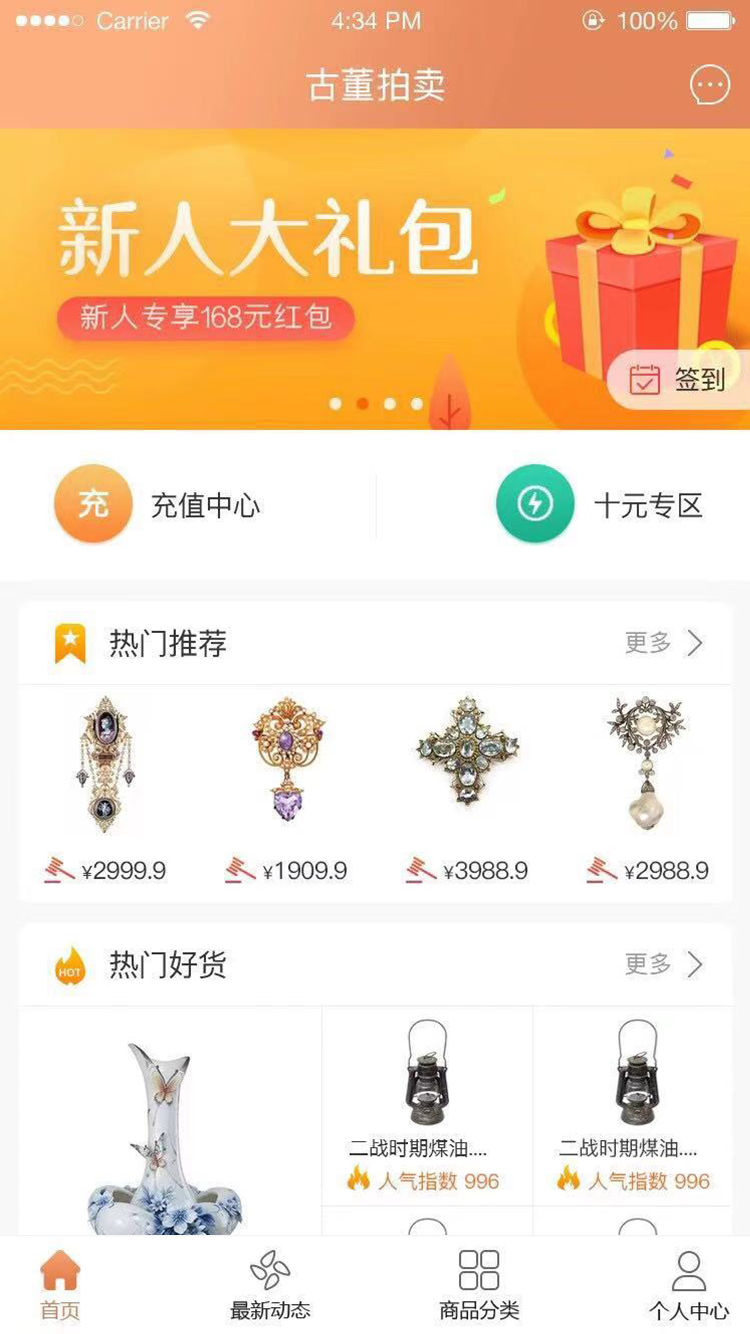
Task: View 更多 in 热门推荐
Action: pos(664,643)
